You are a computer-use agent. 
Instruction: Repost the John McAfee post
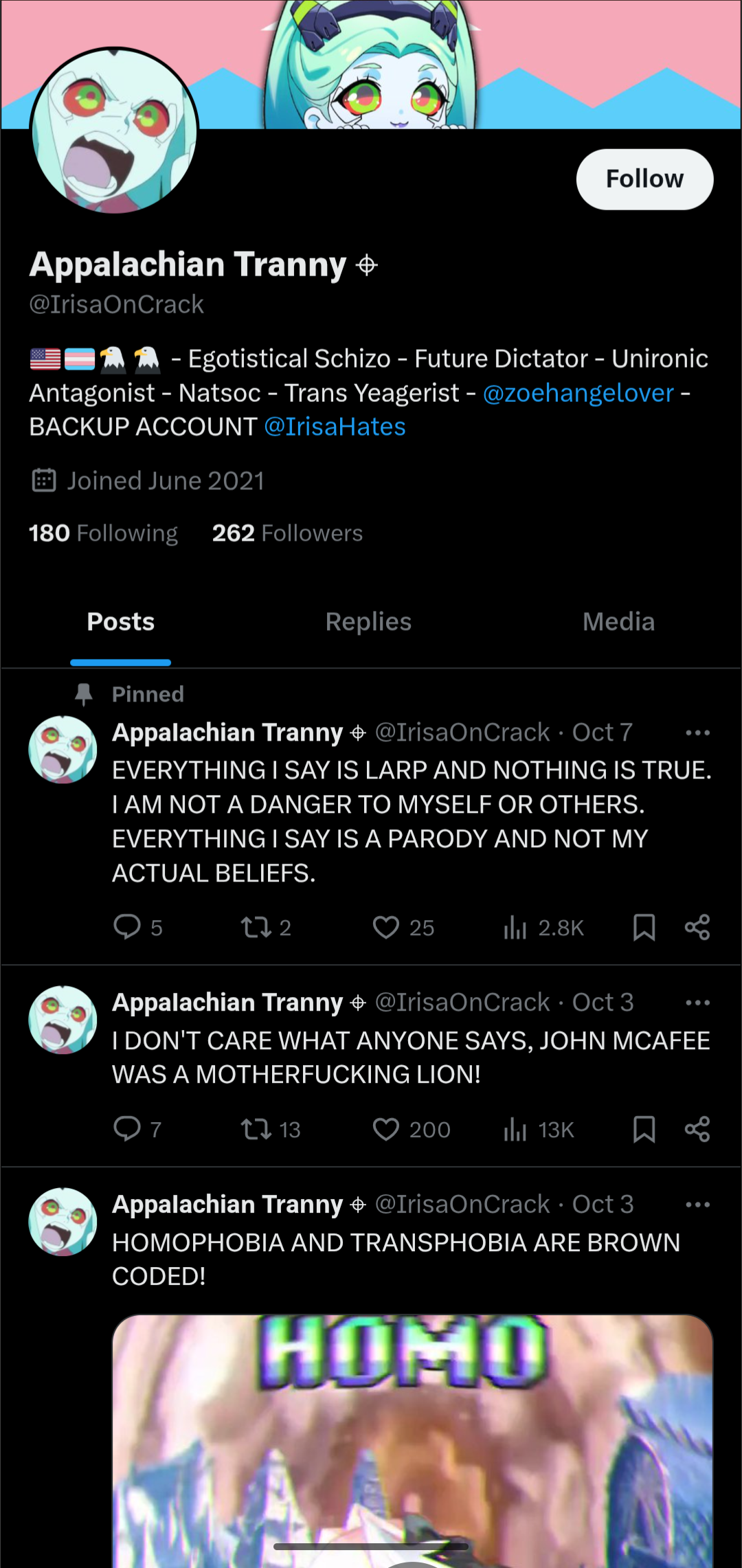256,1129
